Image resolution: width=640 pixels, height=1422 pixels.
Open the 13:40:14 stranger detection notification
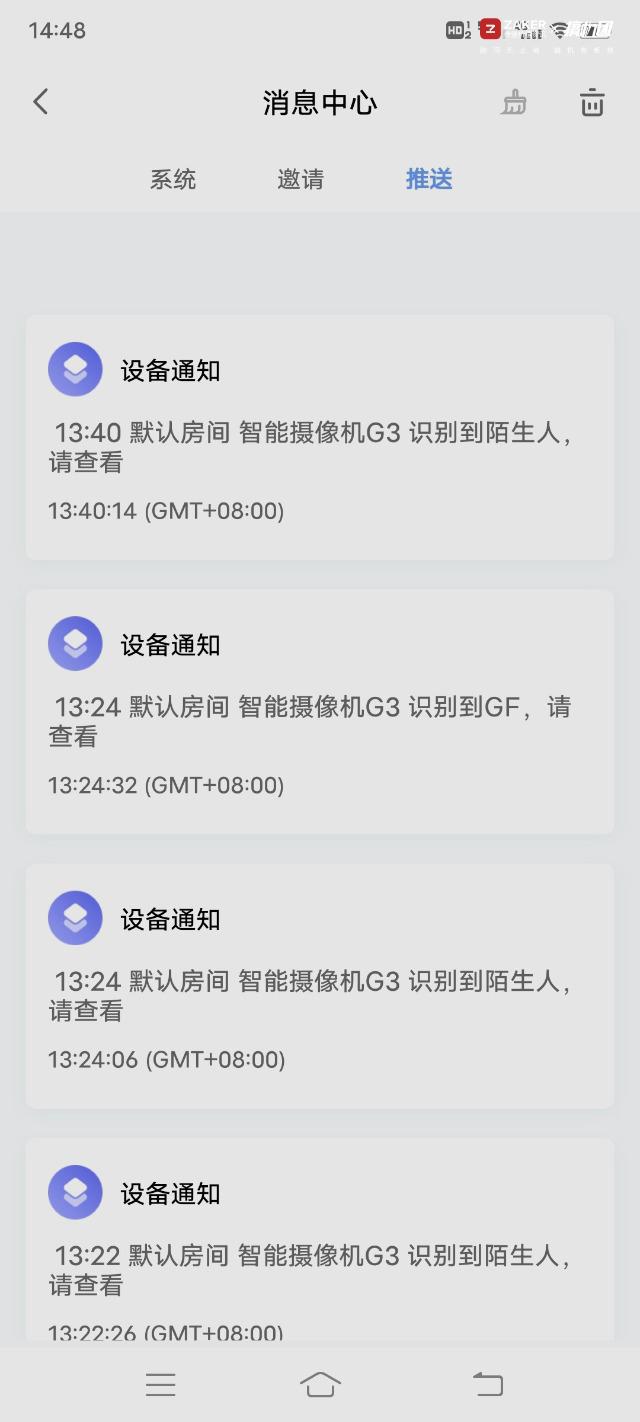(x=320, y=437)
